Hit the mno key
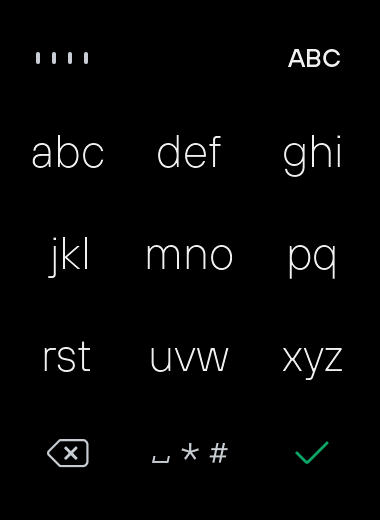This screenshot has height=520, width=380. (x=189, y=256)
